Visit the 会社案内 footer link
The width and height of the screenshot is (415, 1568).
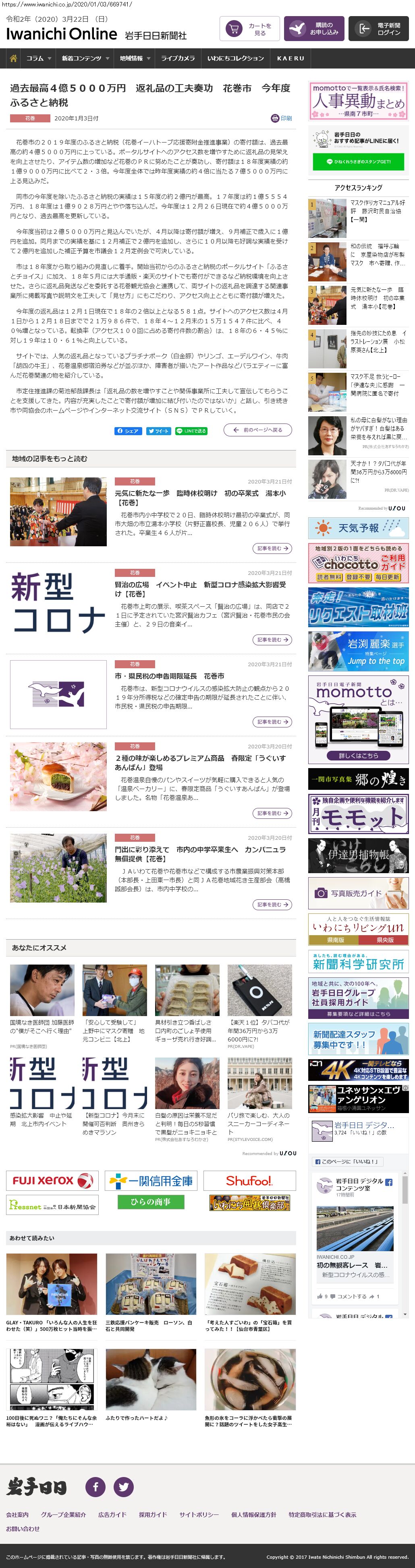(17, 1514)
